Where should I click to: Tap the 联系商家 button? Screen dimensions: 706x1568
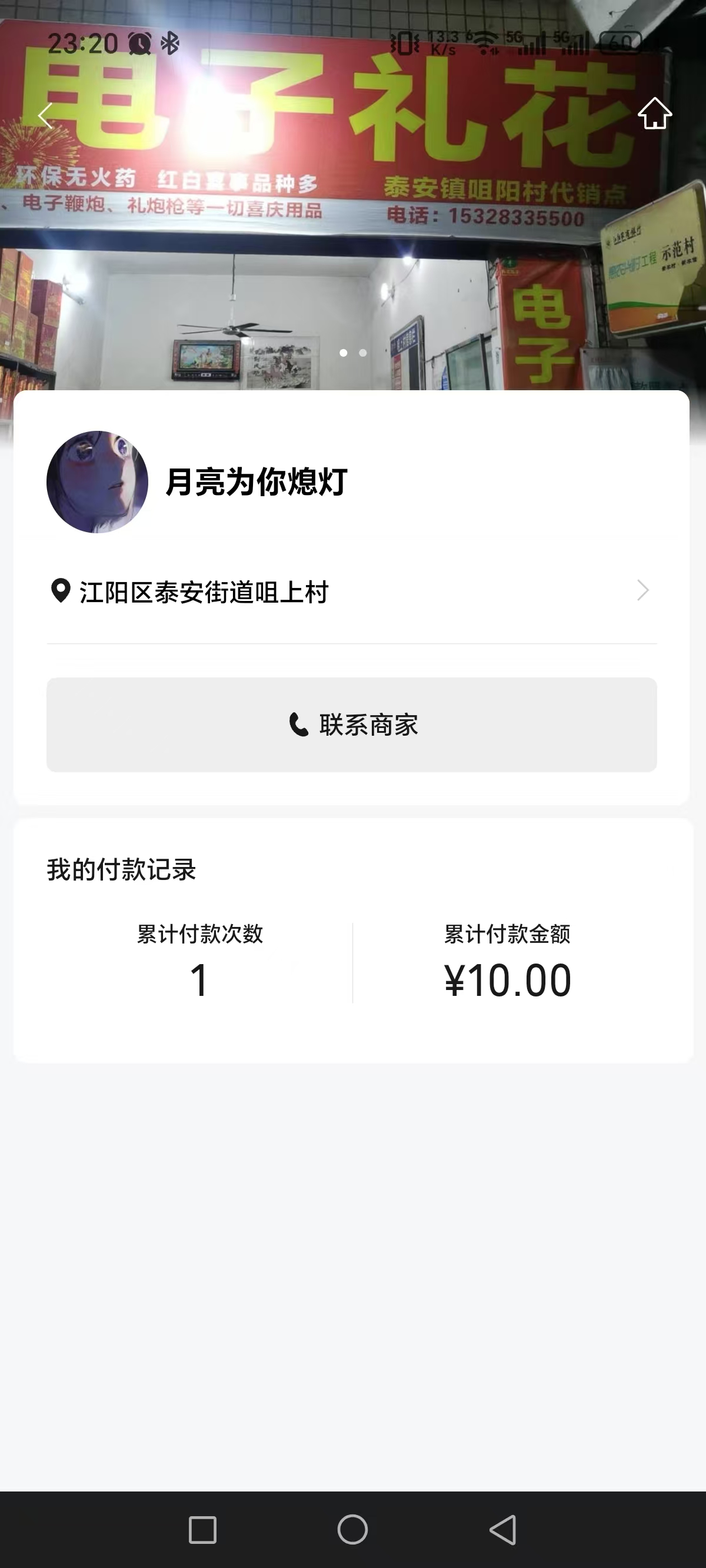point(352,725)
